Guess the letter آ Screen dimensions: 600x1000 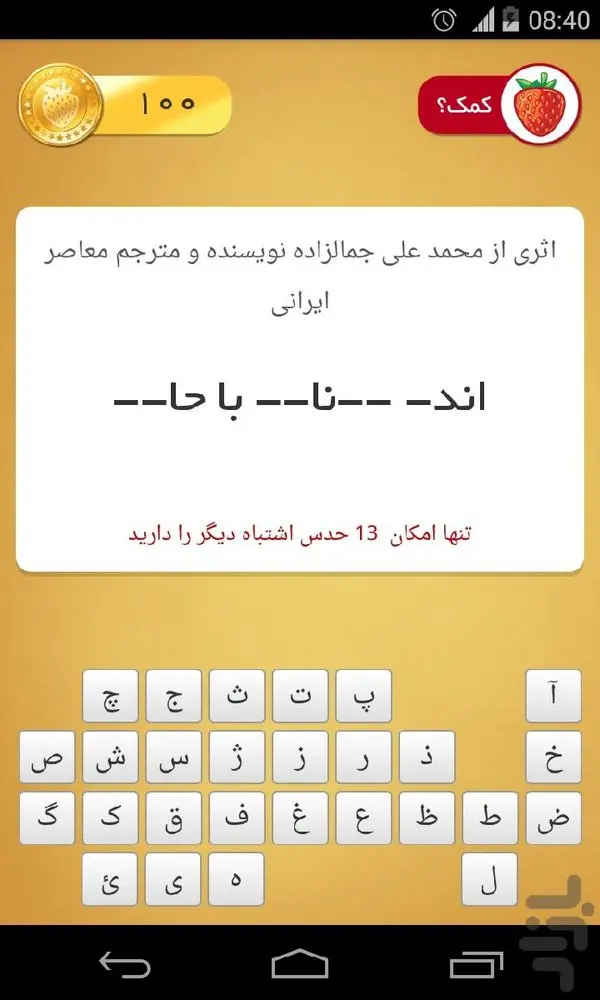[553, 696]
